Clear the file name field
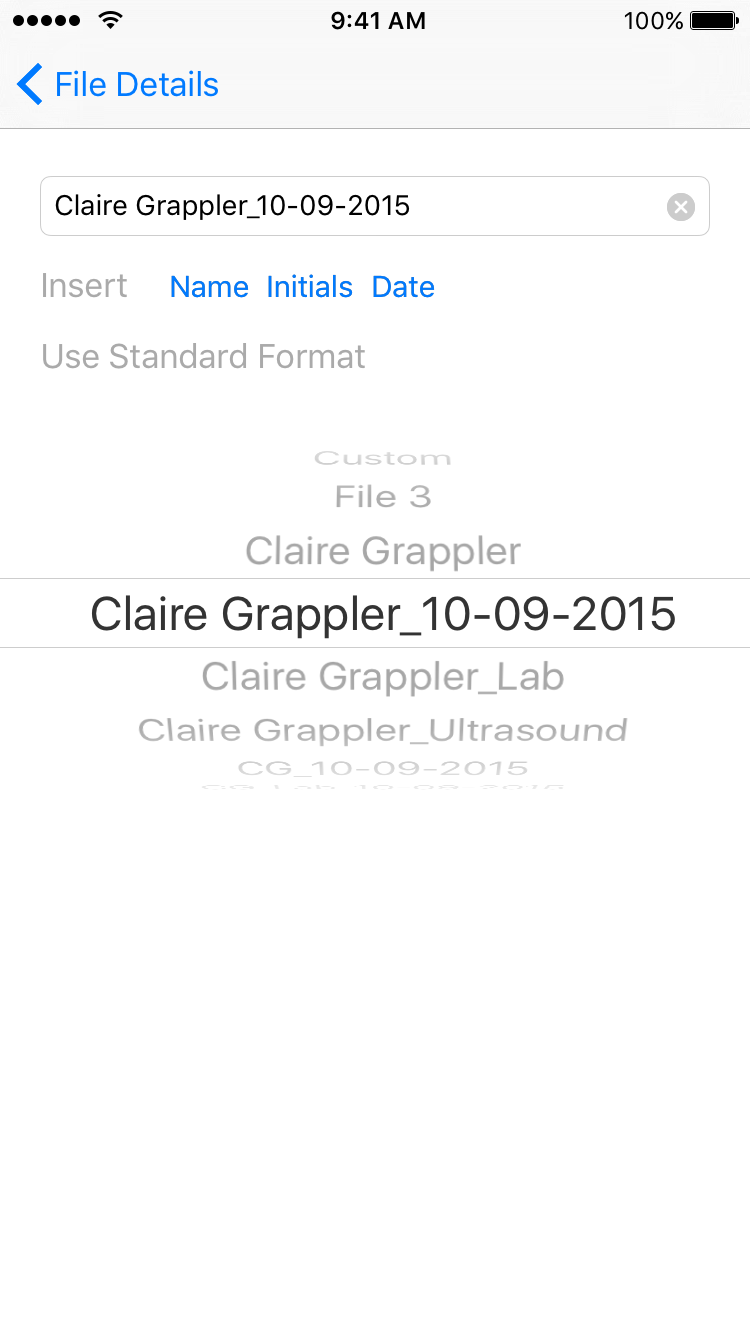Screen dimensions: 750x1334 coord(680,207)
